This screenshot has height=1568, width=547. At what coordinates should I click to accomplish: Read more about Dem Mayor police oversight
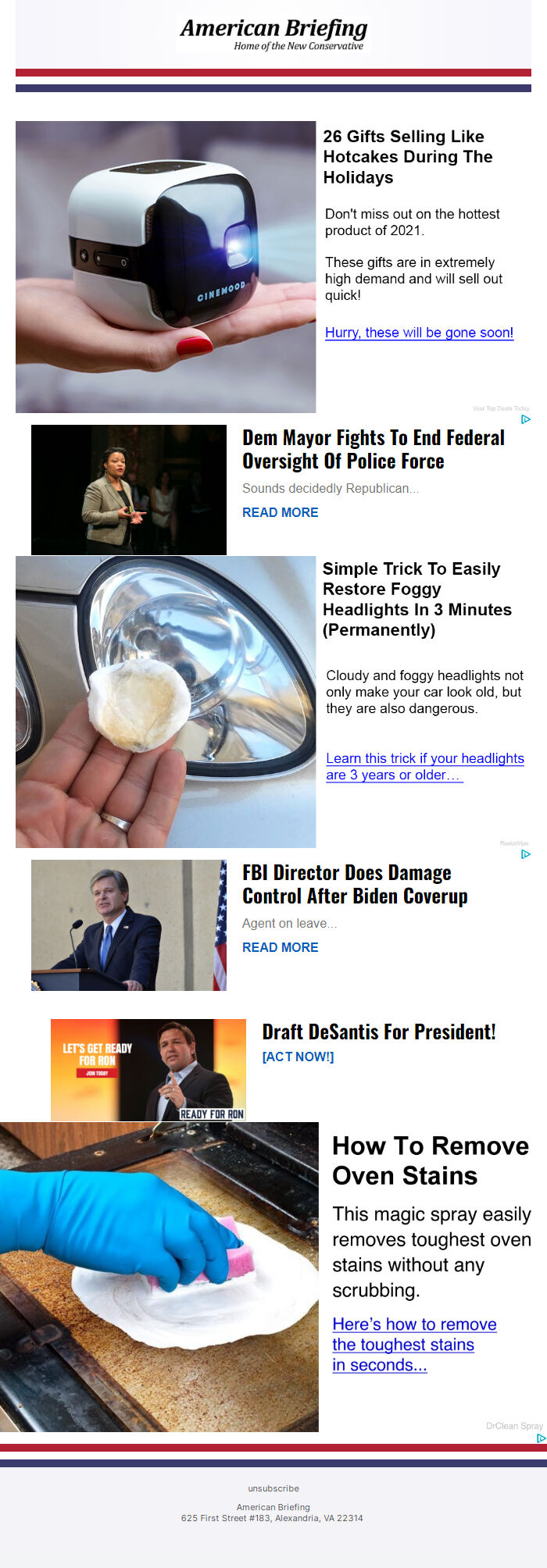pos(280,512)
